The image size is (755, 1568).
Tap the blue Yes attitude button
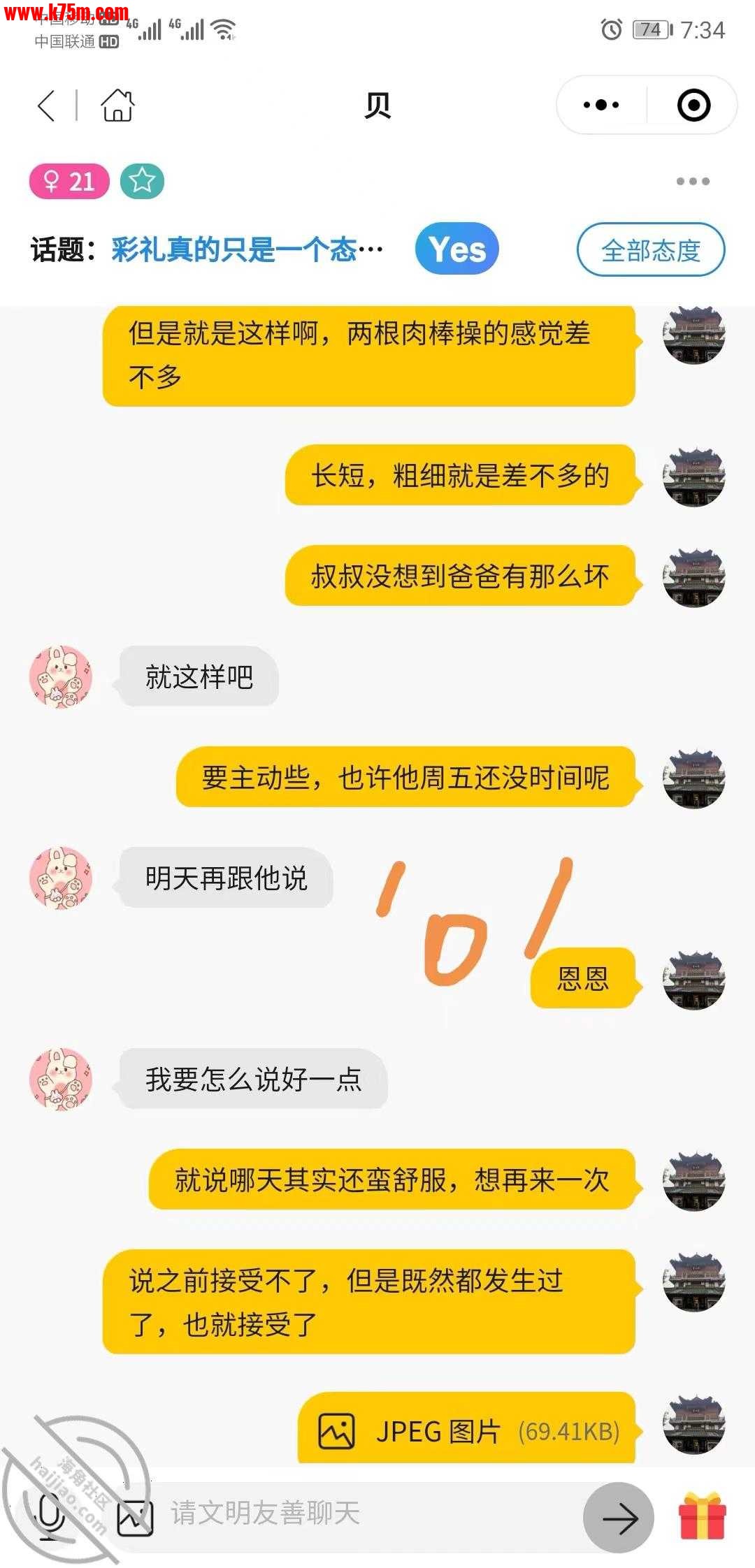456,249
